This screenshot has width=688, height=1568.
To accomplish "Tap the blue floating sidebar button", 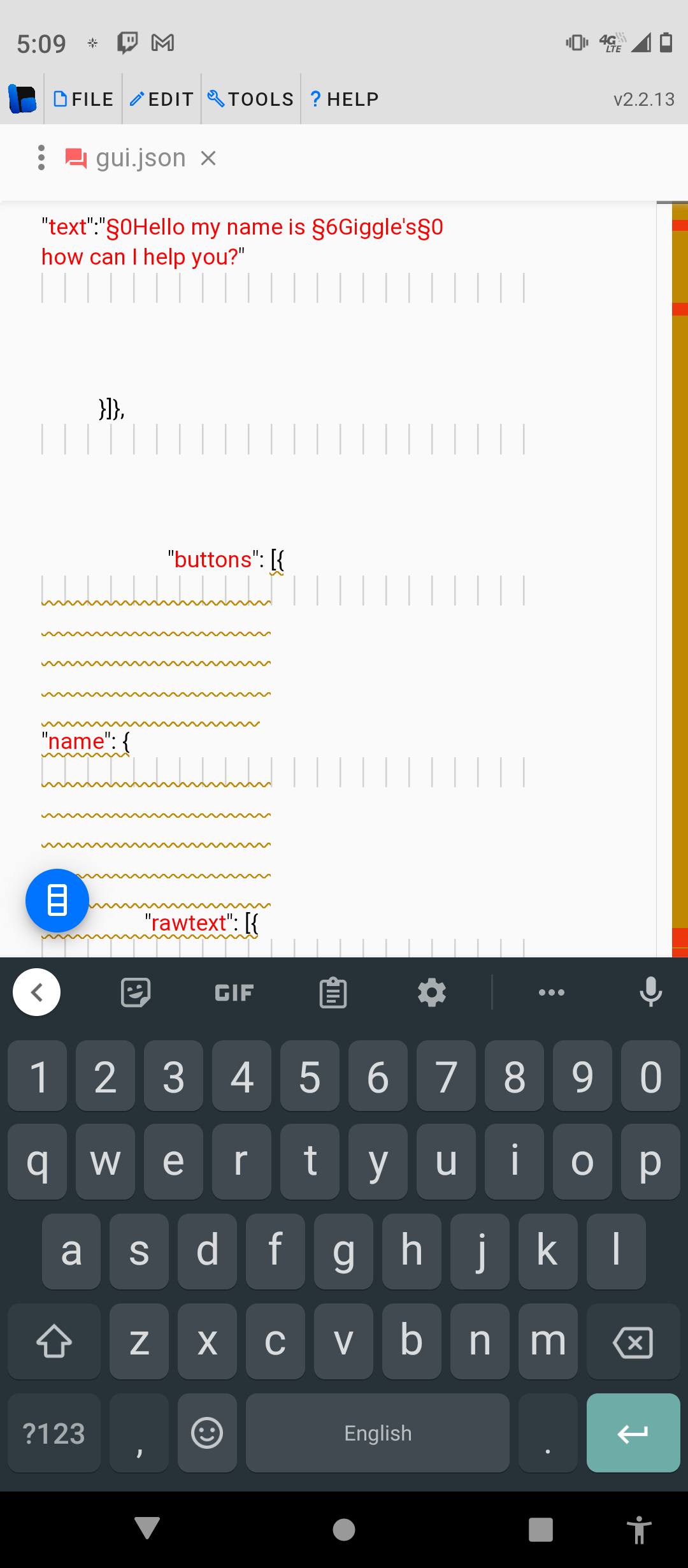I will [57, 901].
